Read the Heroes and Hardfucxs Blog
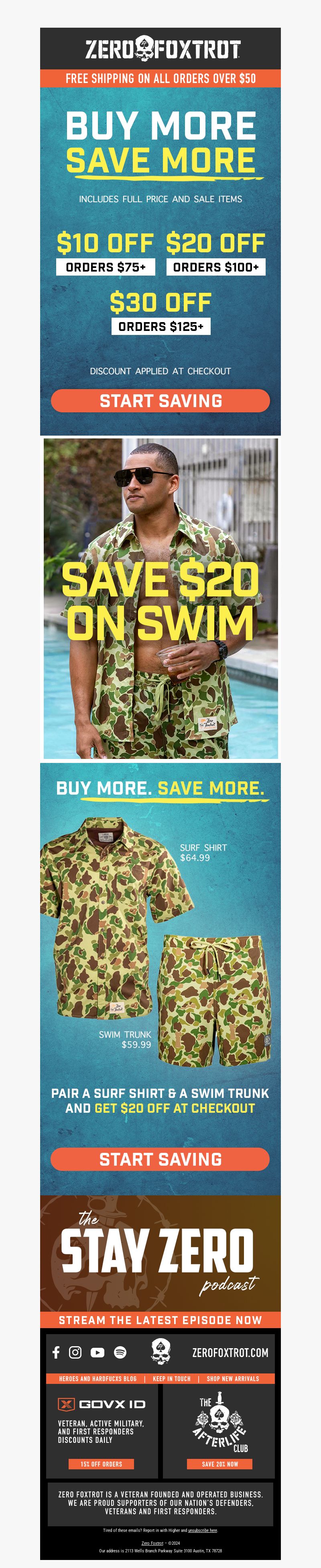 [98, 1379]
